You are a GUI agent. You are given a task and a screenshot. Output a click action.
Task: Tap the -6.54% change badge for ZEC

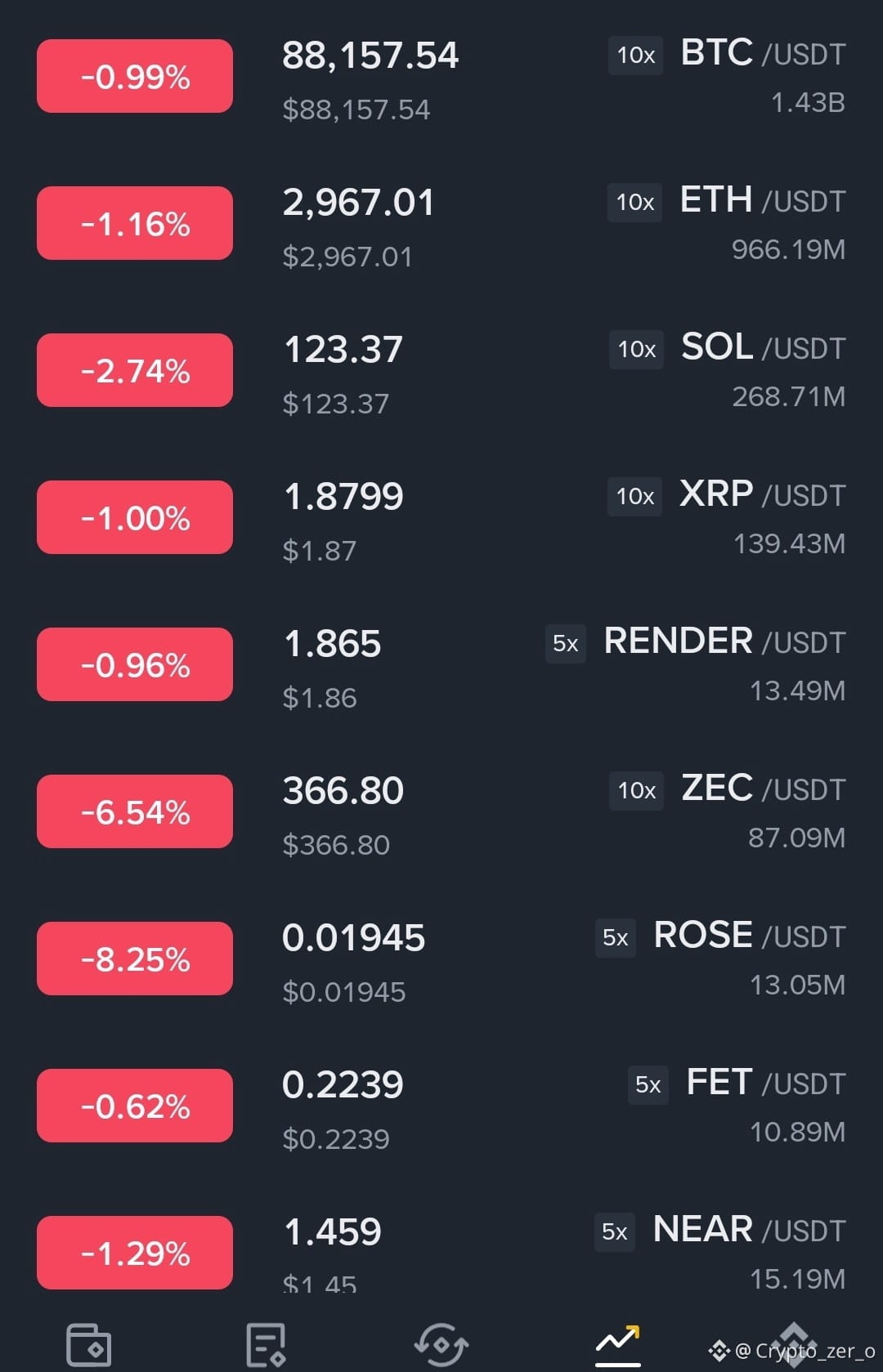(135, 811)
